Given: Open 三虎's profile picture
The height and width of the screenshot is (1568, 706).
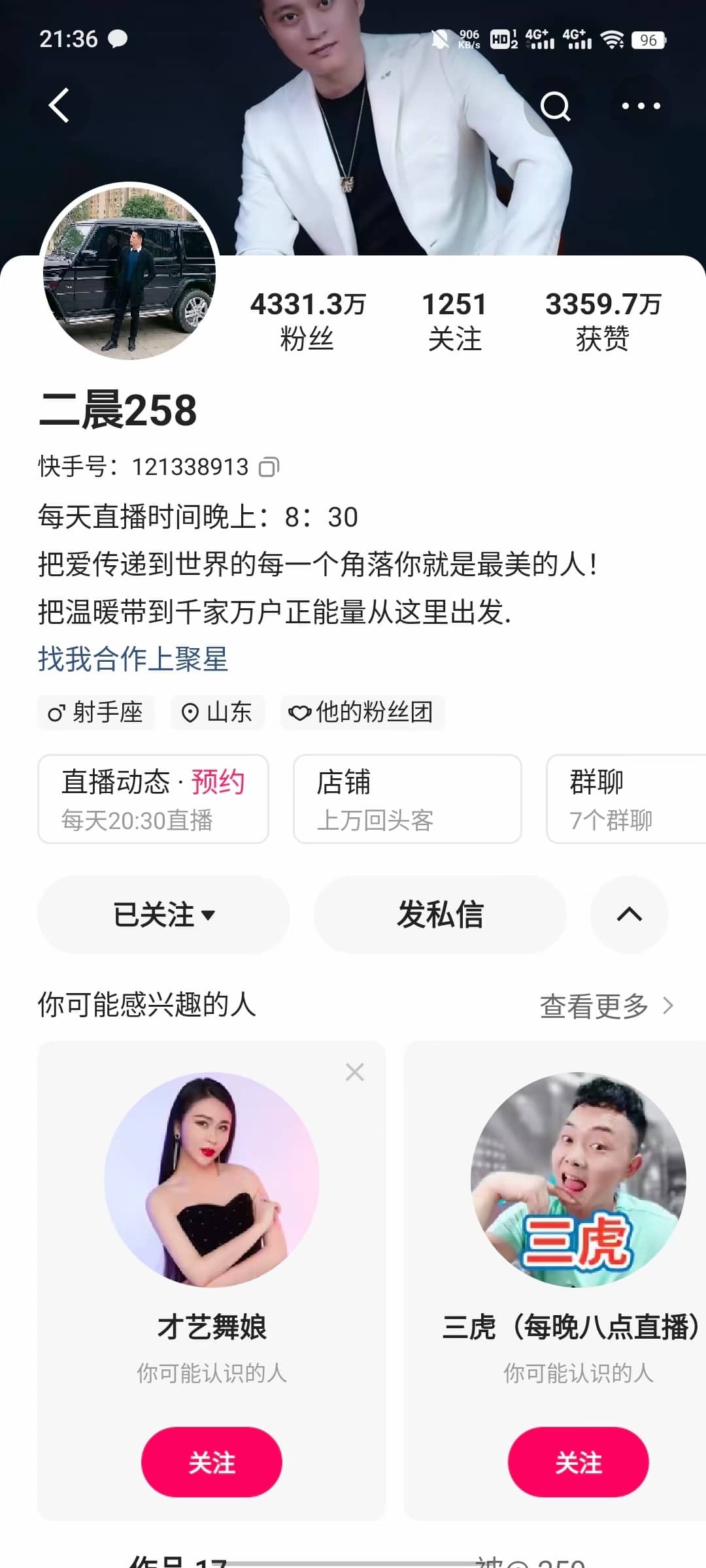Looking at the screenshot, I should [x=579, y=1179].
